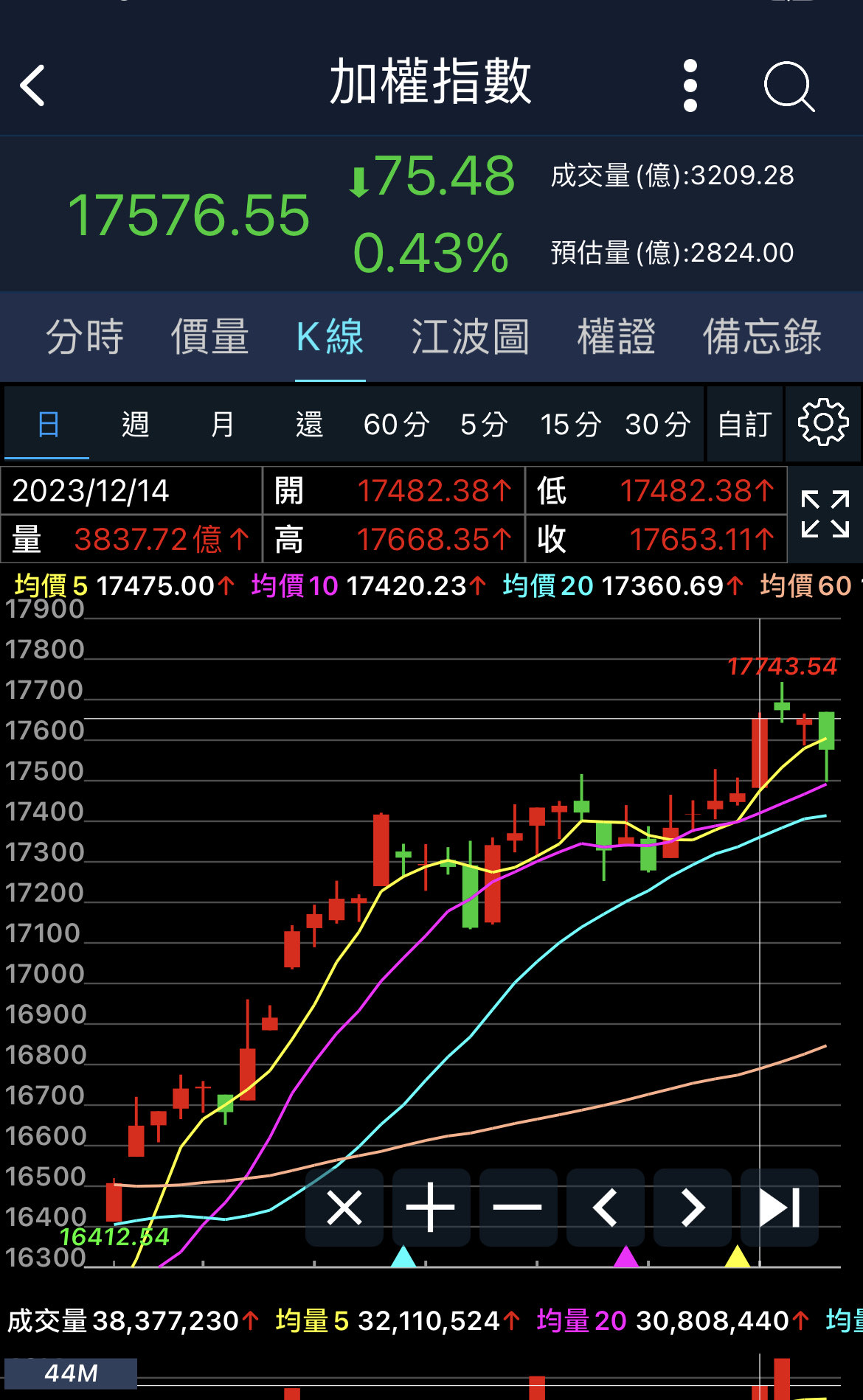Select the 30分 chart interval
Screen dimensions: 863x1400
click(x=657, y=425)
